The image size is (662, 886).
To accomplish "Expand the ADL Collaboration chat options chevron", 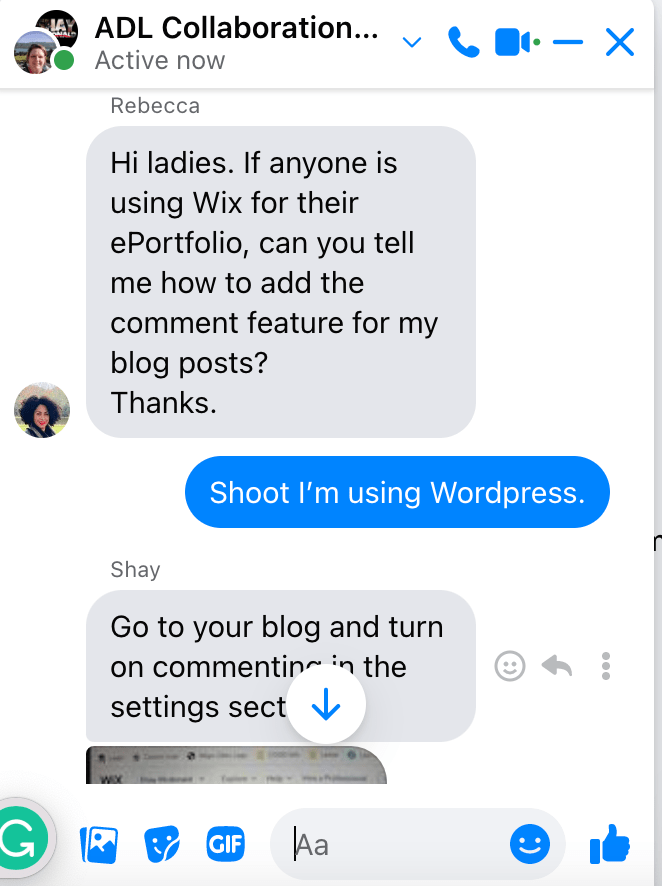I will pos(411,43).
